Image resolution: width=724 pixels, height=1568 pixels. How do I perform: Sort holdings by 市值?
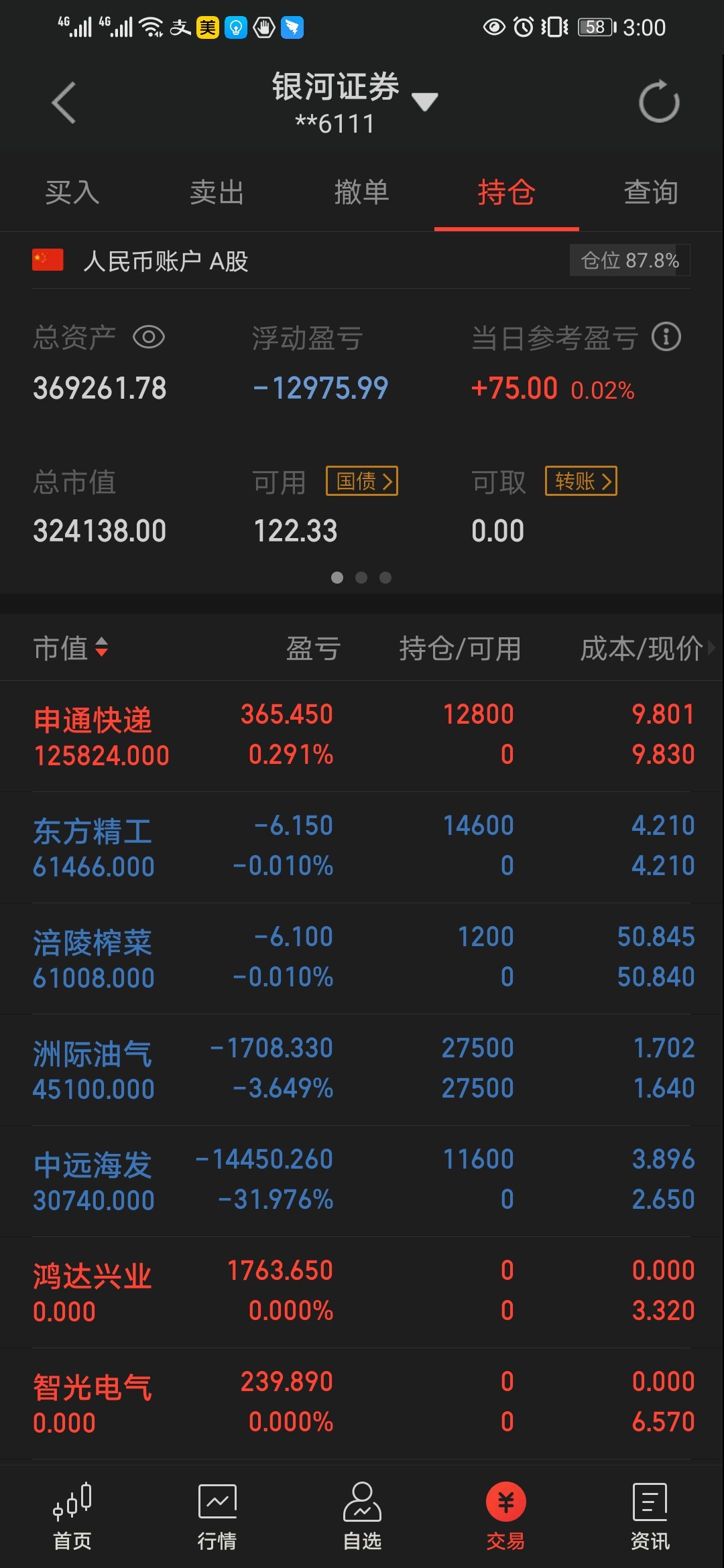tap(71, 648)
